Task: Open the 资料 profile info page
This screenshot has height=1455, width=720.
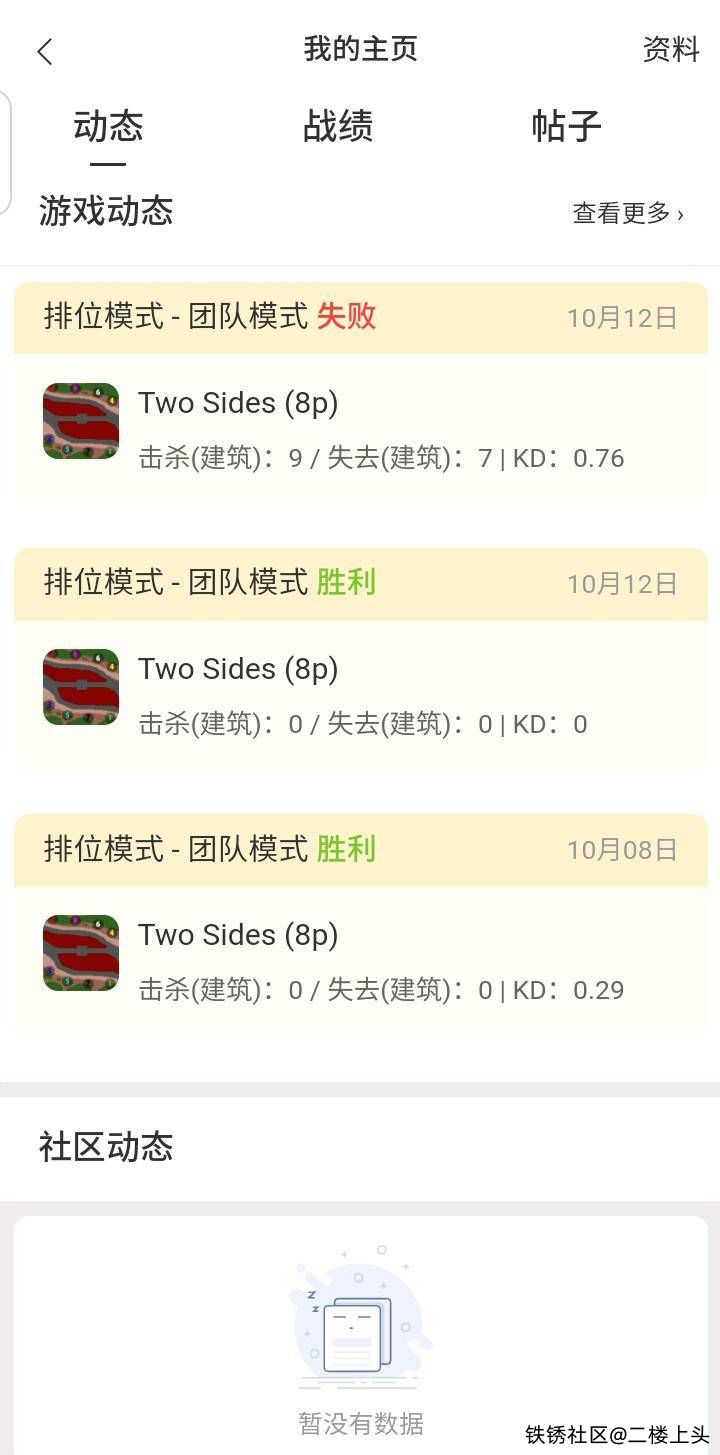Action: click(670, 49)
